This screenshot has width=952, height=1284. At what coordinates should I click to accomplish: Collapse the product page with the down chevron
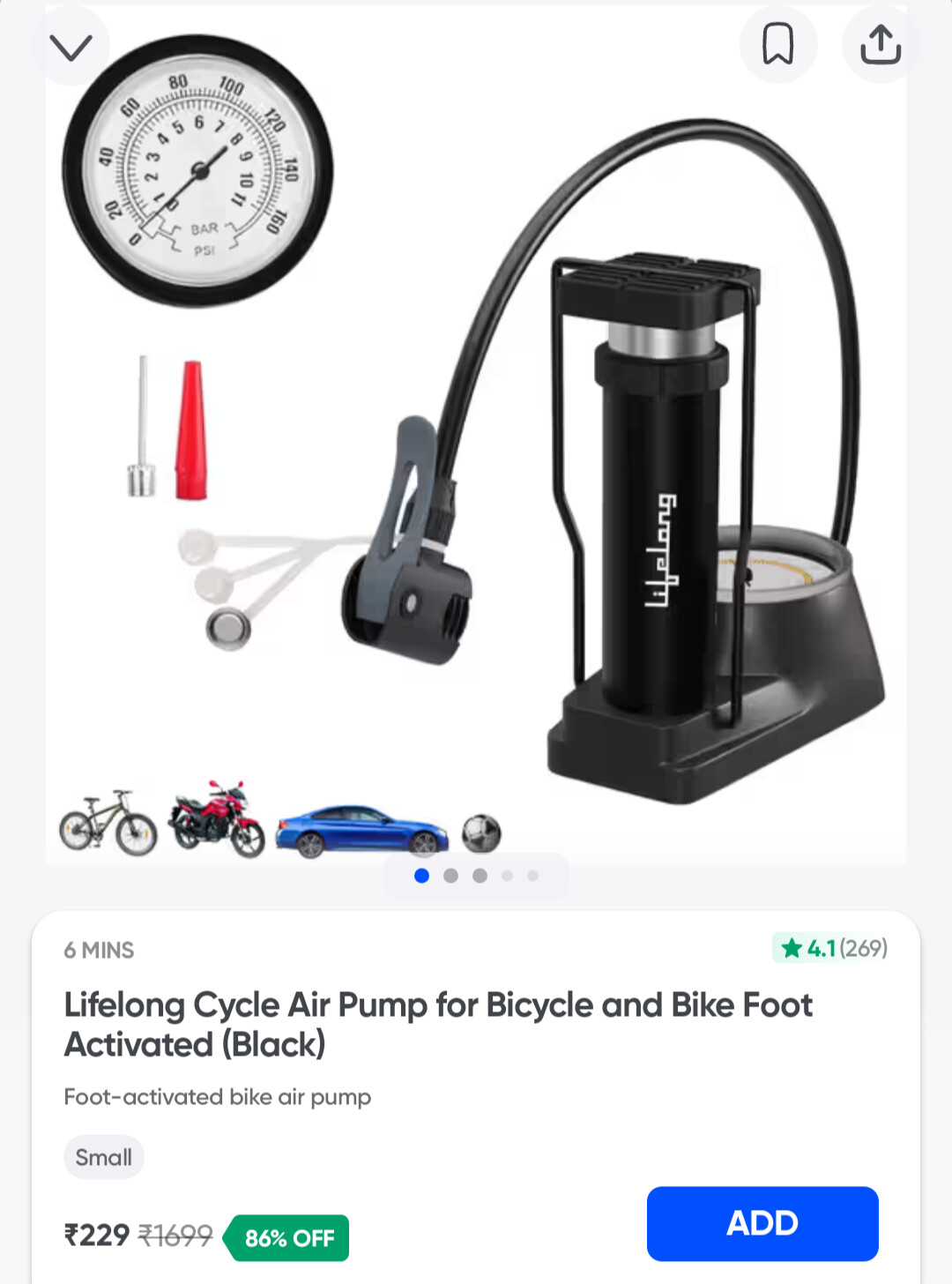[x=71, y=47]
